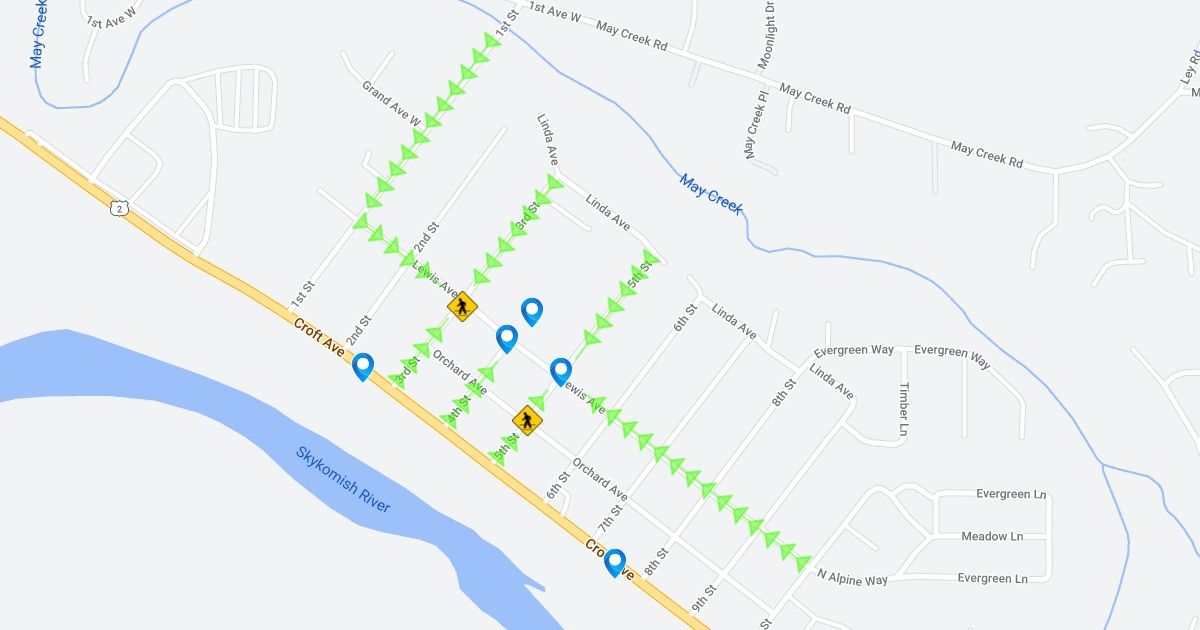Open the pedestrian crossing marker on Orchard Ave at 5th St
This screenshot has width=1200, height=630.
tap(527, 421)
